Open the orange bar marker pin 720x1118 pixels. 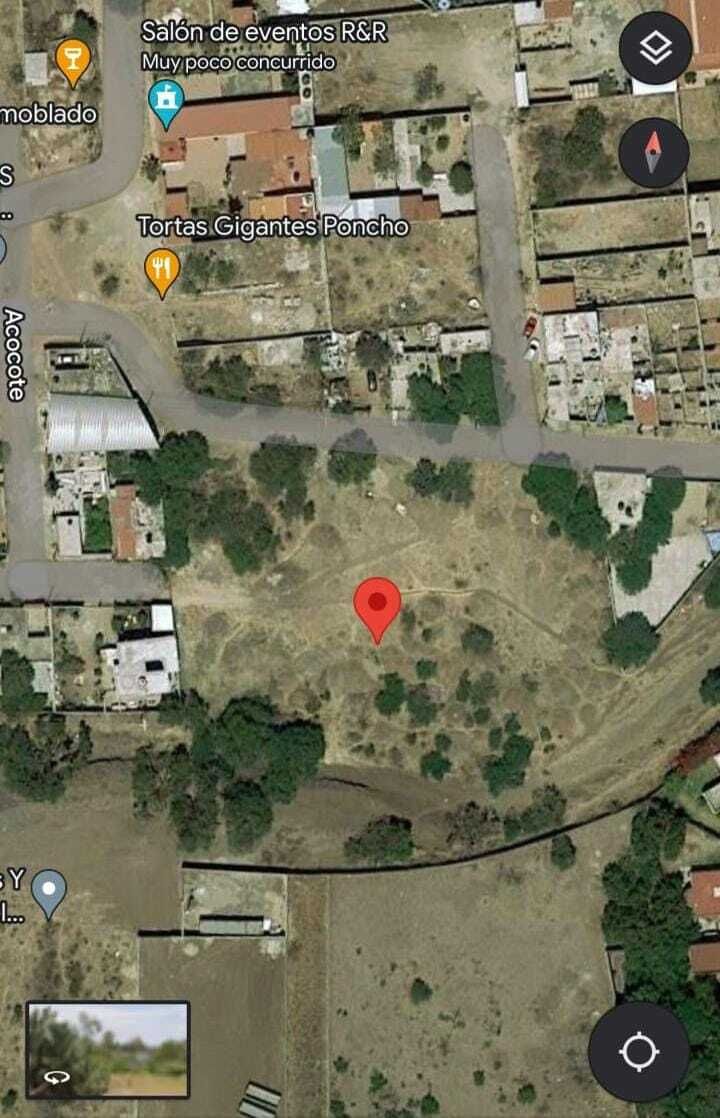pyautogui.click(x=71, y=60)
